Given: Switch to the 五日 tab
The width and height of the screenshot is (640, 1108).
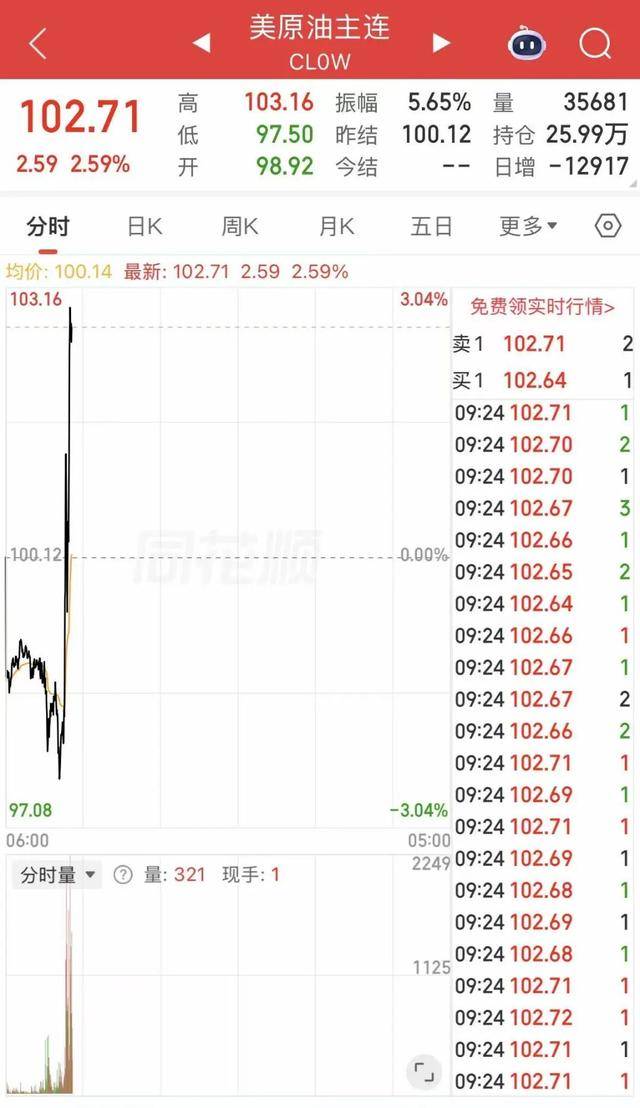Looking at the screenshot, I should [x=431, y=226].
